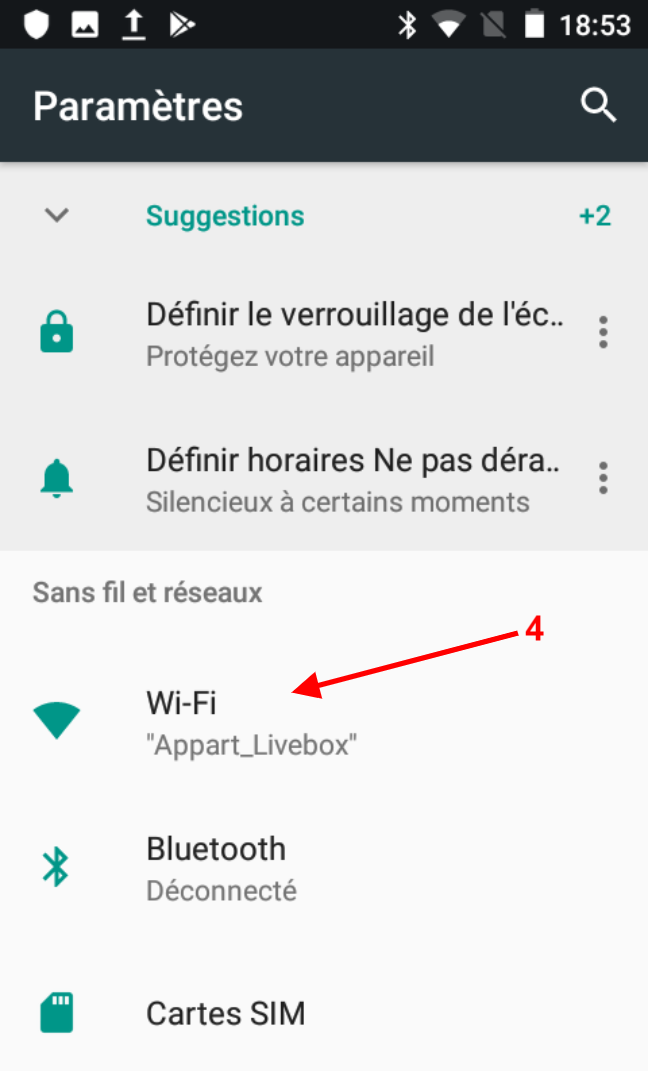Open the Ne pas déranger schedule suggestion

point(330,479)
